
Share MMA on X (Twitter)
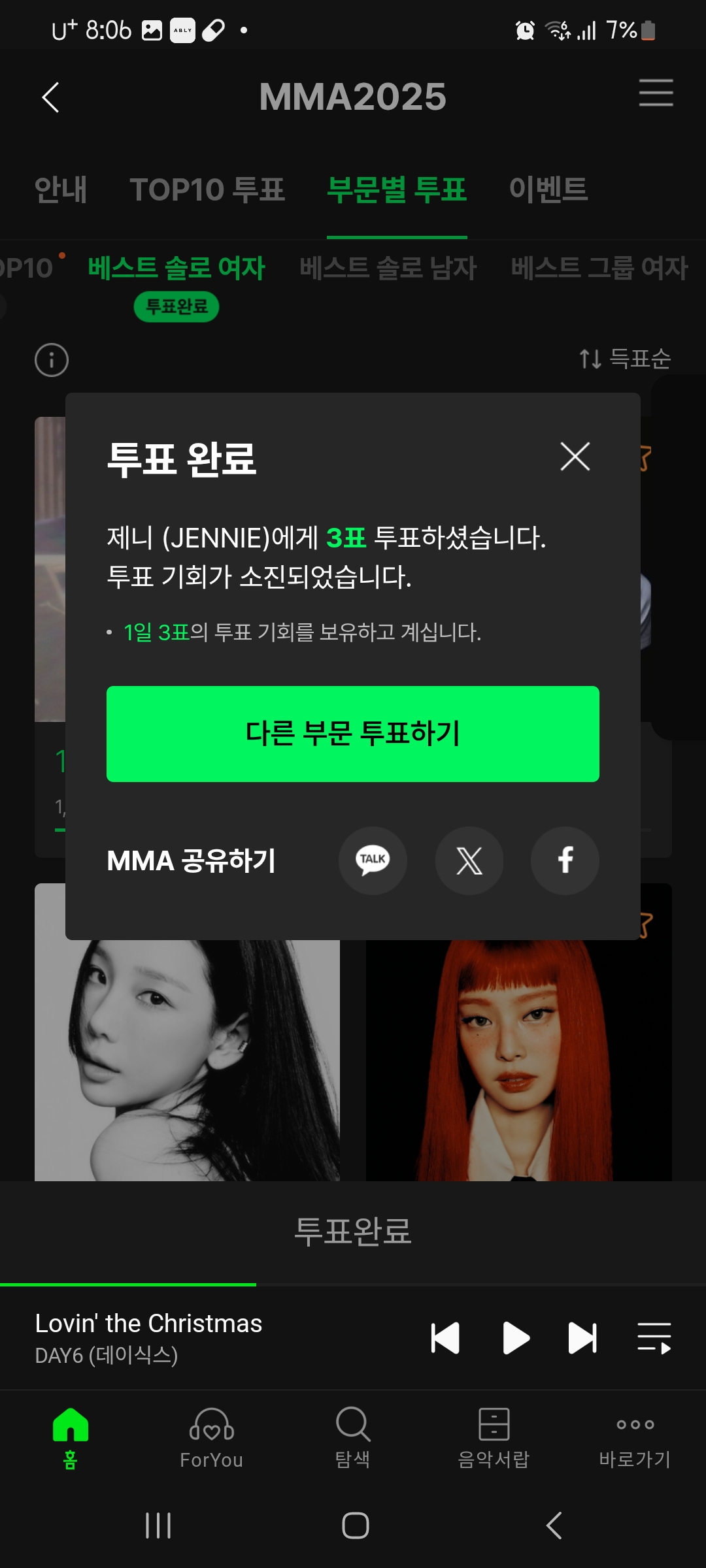pos(469,861)
